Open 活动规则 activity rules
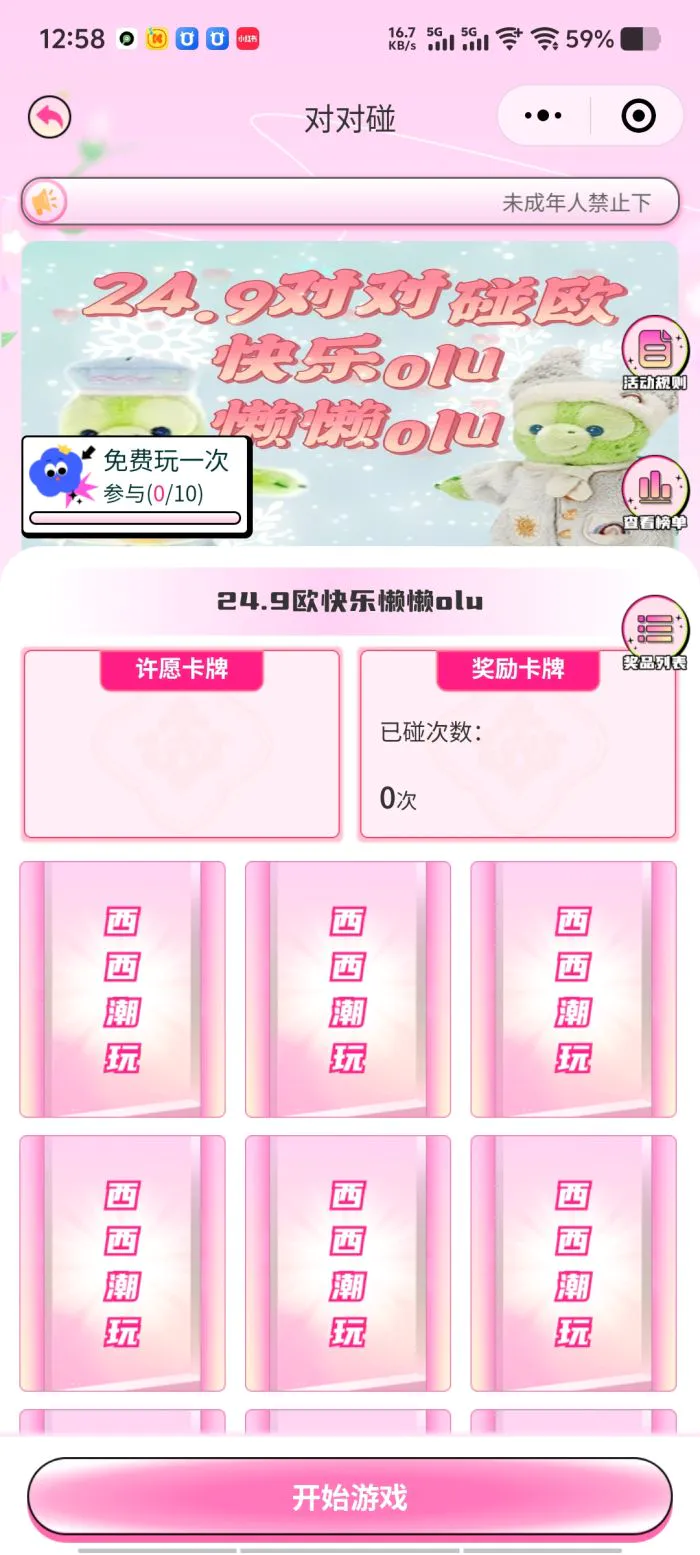This screenshot has height=1555, width=700. pyautogui.click(x=655, y=354)
